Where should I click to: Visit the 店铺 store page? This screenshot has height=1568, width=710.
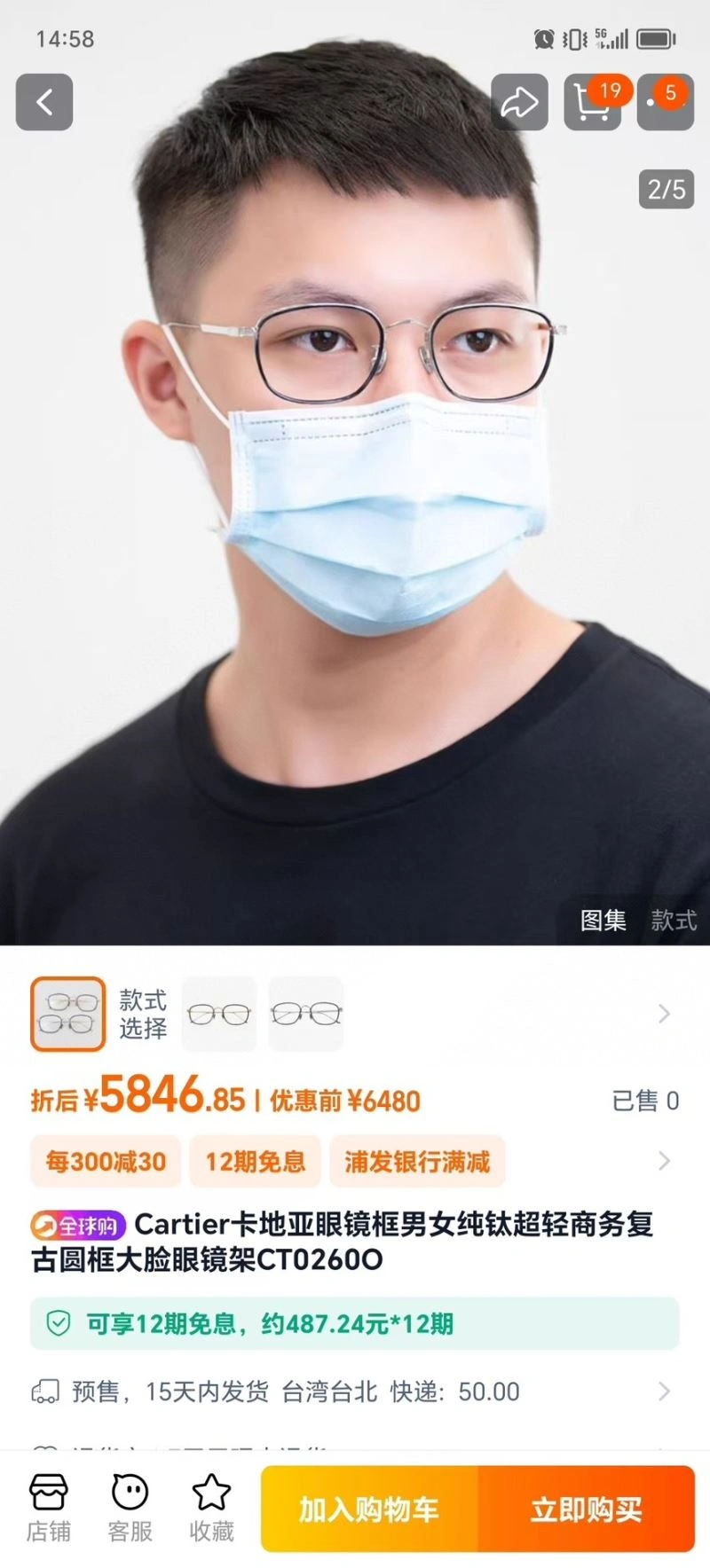pos(48,1509)
